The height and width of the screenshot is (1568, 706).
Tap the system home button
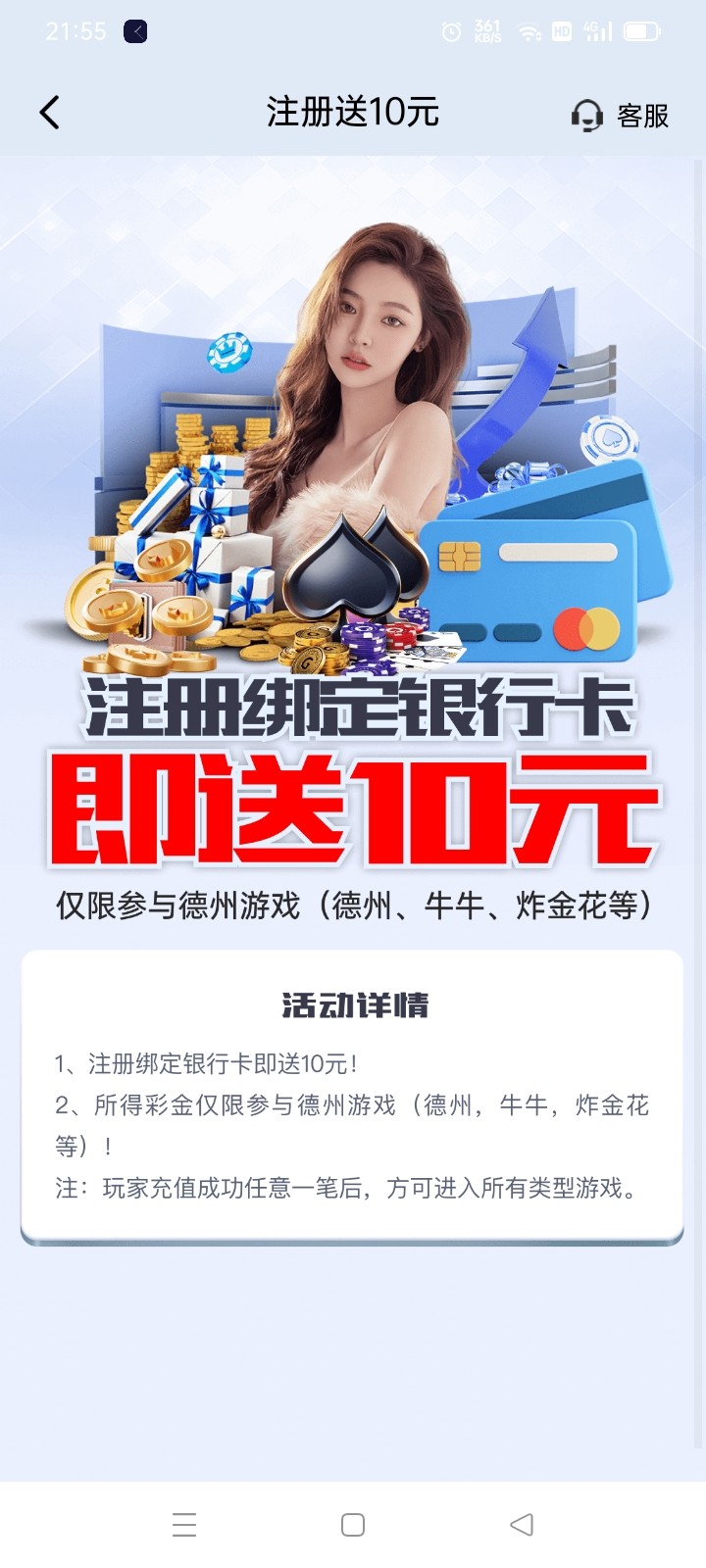(353, 1524)
